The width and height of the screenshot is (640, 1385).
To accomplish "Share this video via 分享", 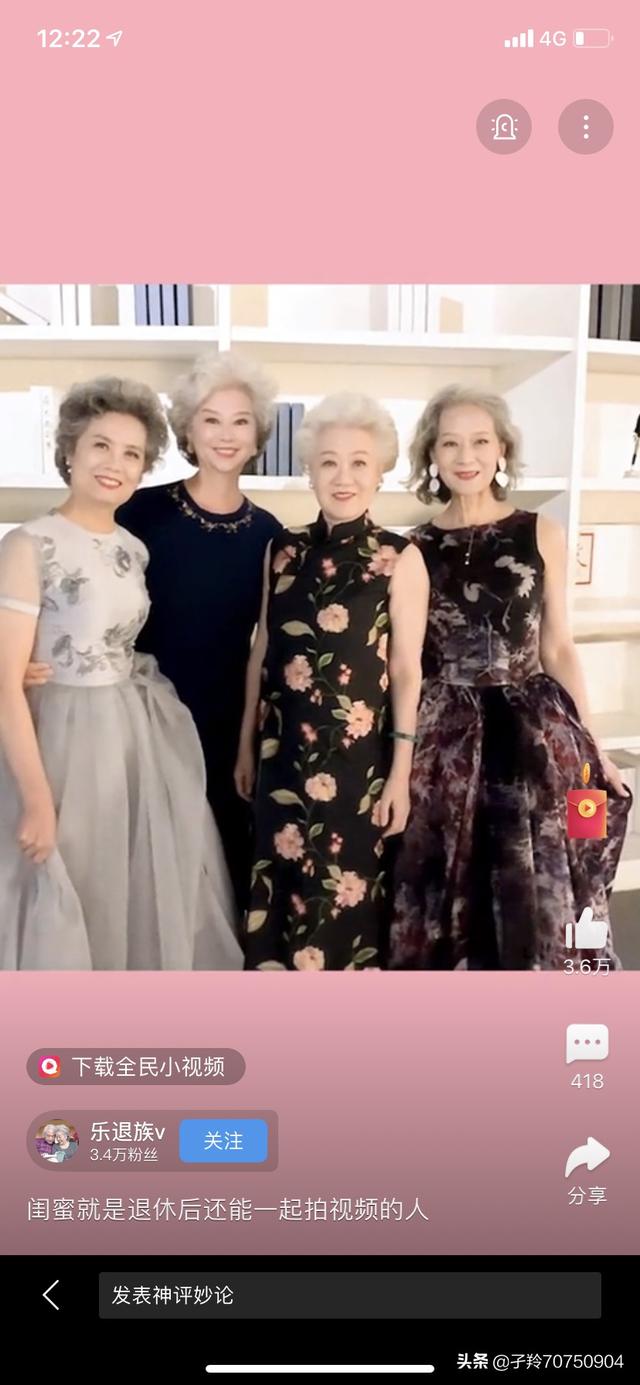I will [587, 1160].
